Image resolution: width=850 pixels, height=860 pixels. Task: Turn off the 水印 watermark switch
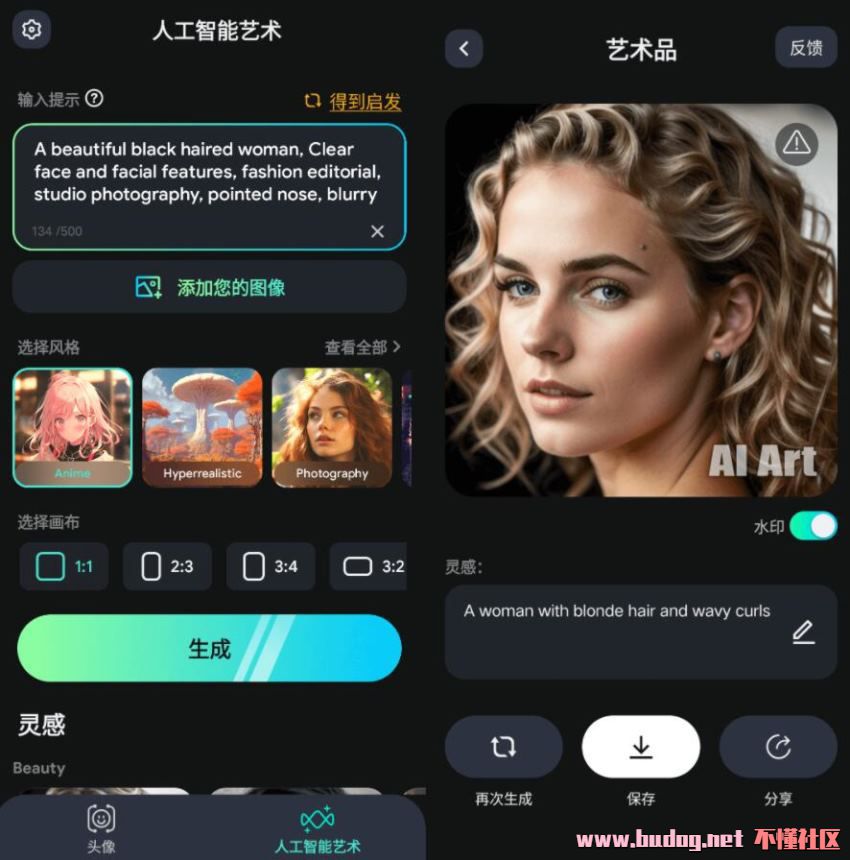click(812, 526)
